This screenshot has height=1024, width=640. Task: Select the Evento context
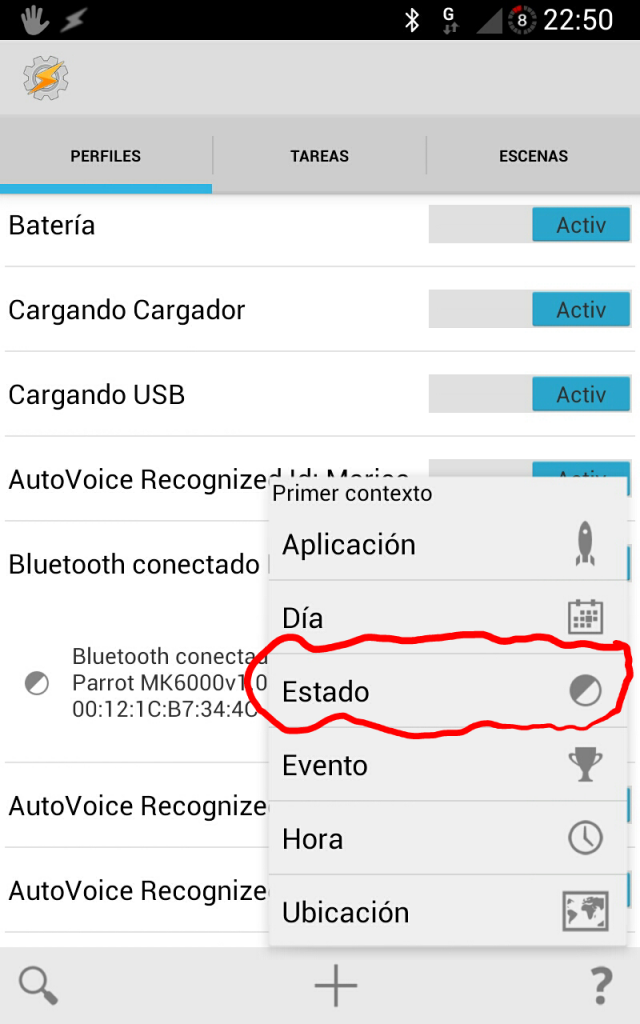point(440,765)
